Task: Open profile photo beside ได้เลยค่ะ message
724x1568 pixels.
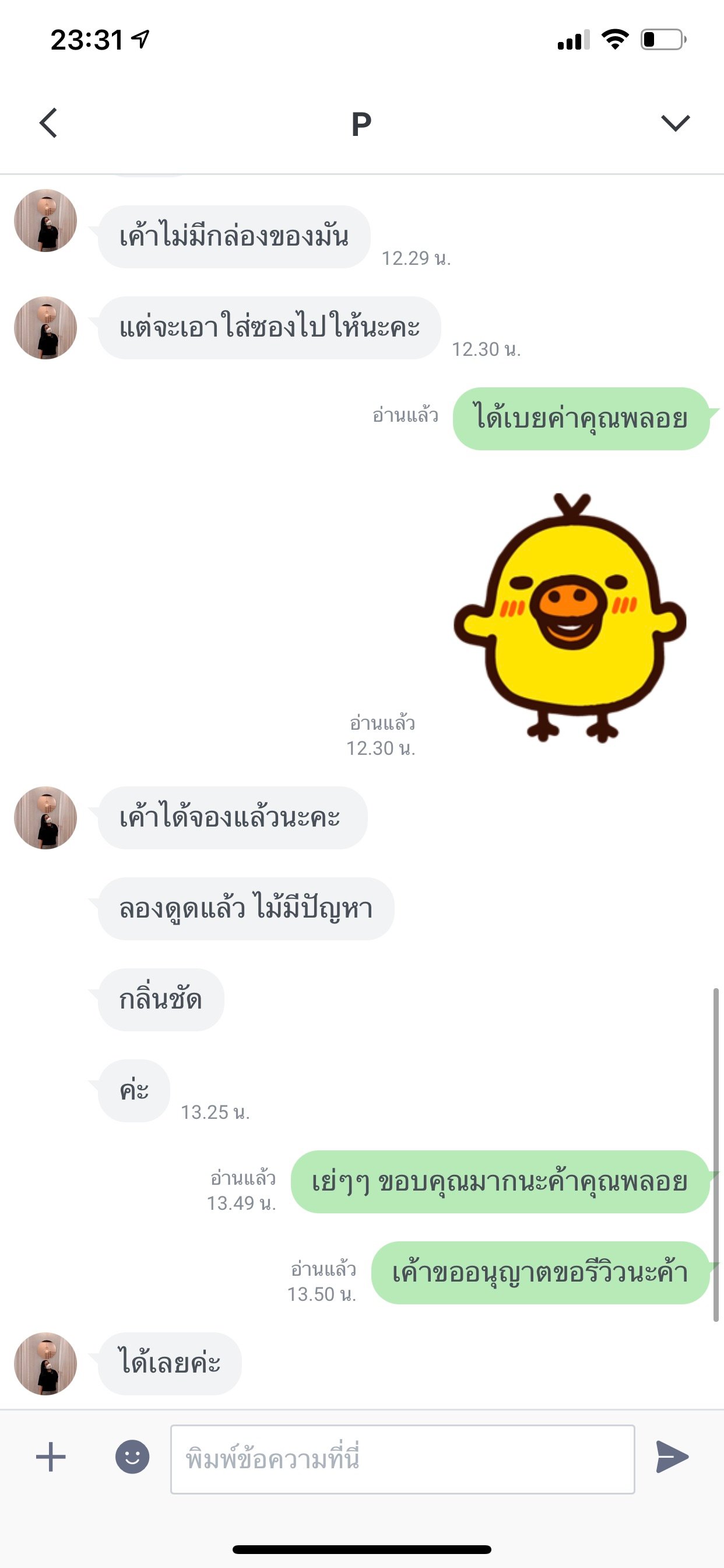Action: coord(45,1363)
